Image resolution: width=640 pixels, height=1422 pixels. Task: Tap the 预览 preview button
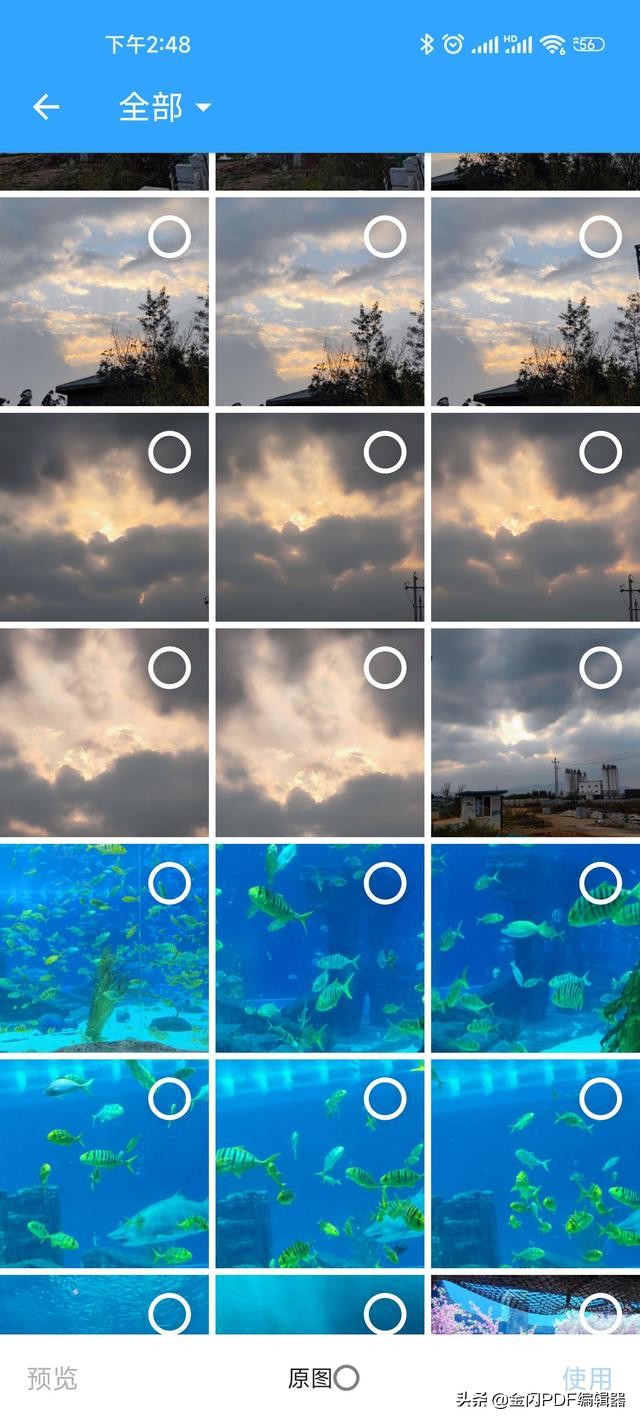[52, 1379]
